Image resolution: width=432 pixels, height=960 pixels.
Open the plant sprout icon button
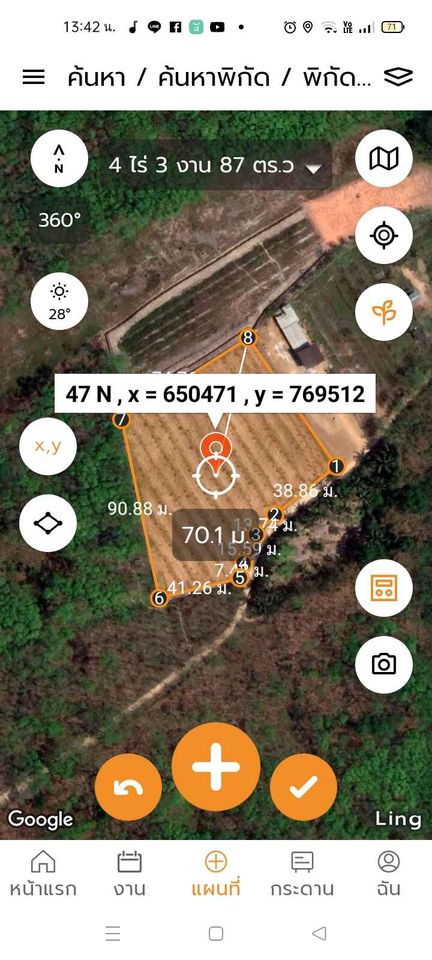point(384,312)
